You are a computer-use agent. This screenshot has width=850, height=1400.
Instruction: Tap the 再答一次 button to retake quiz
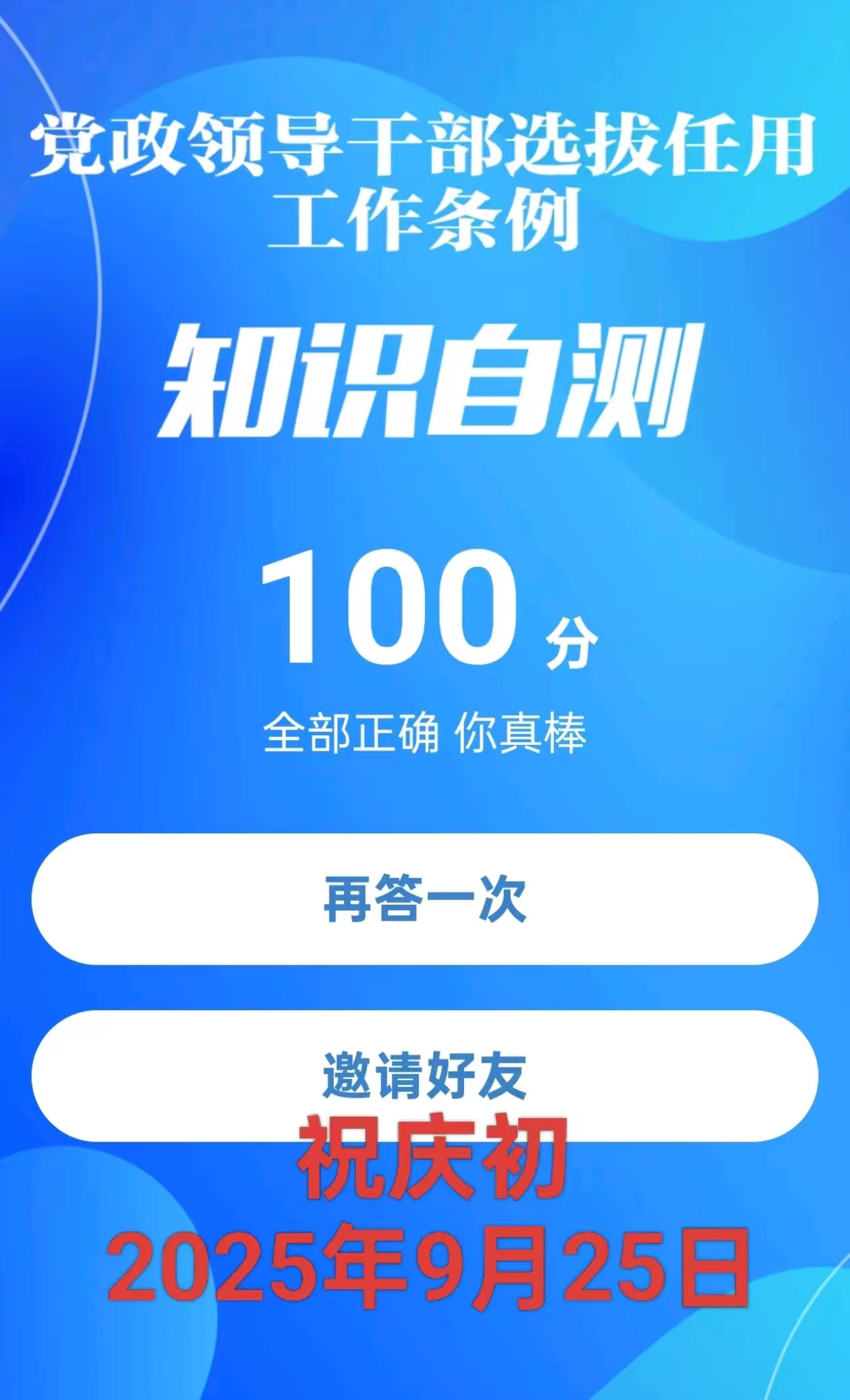(x=424, y=899)
